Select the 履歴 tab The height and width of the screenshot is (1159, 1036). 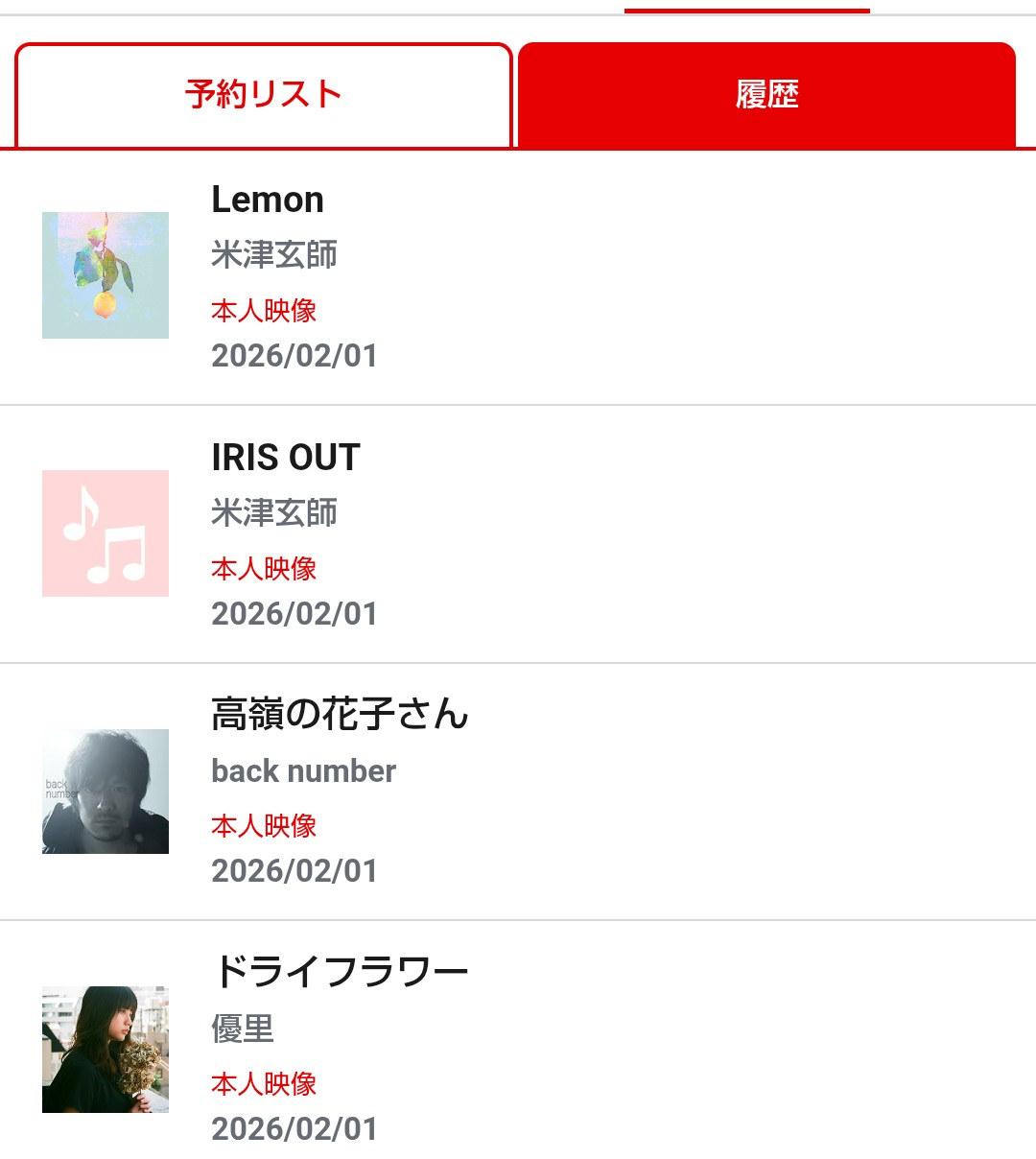point(766,95)
